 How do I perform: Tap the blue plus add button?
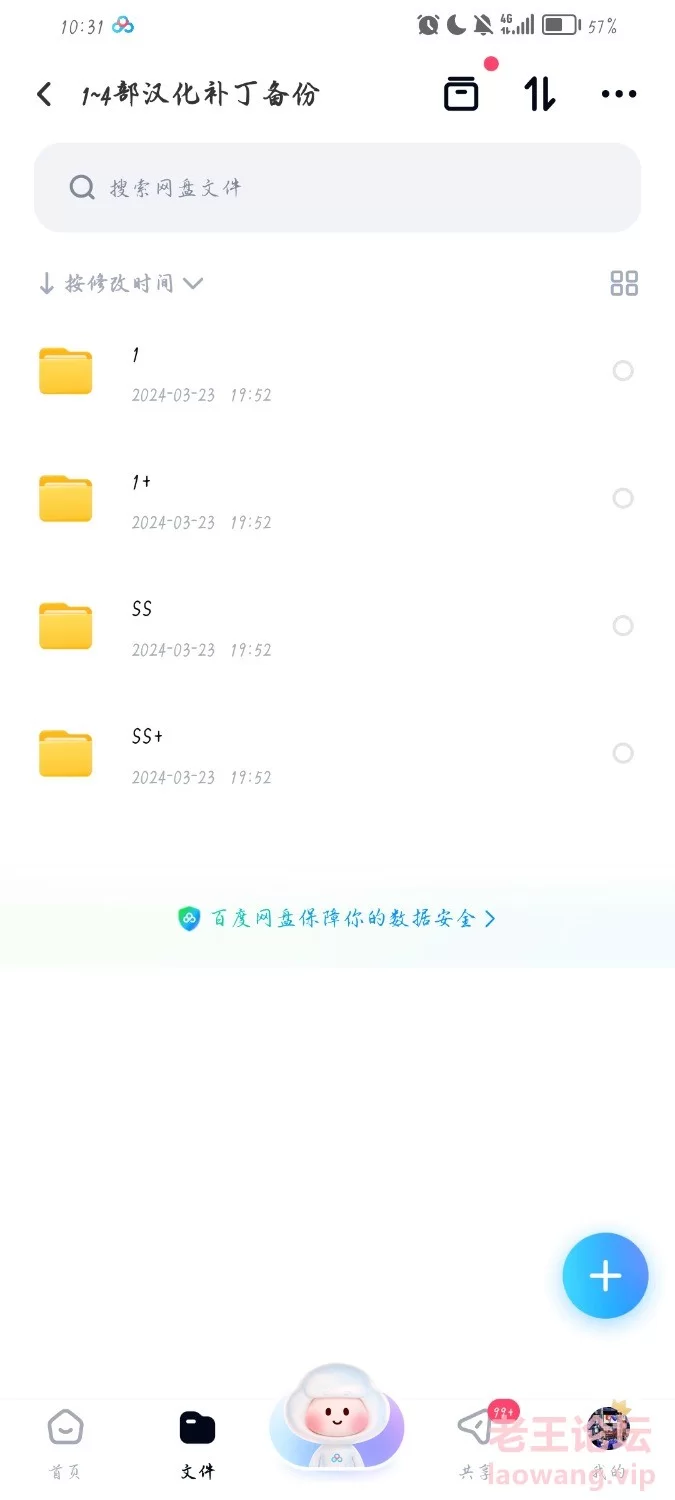coord(605,1276)
